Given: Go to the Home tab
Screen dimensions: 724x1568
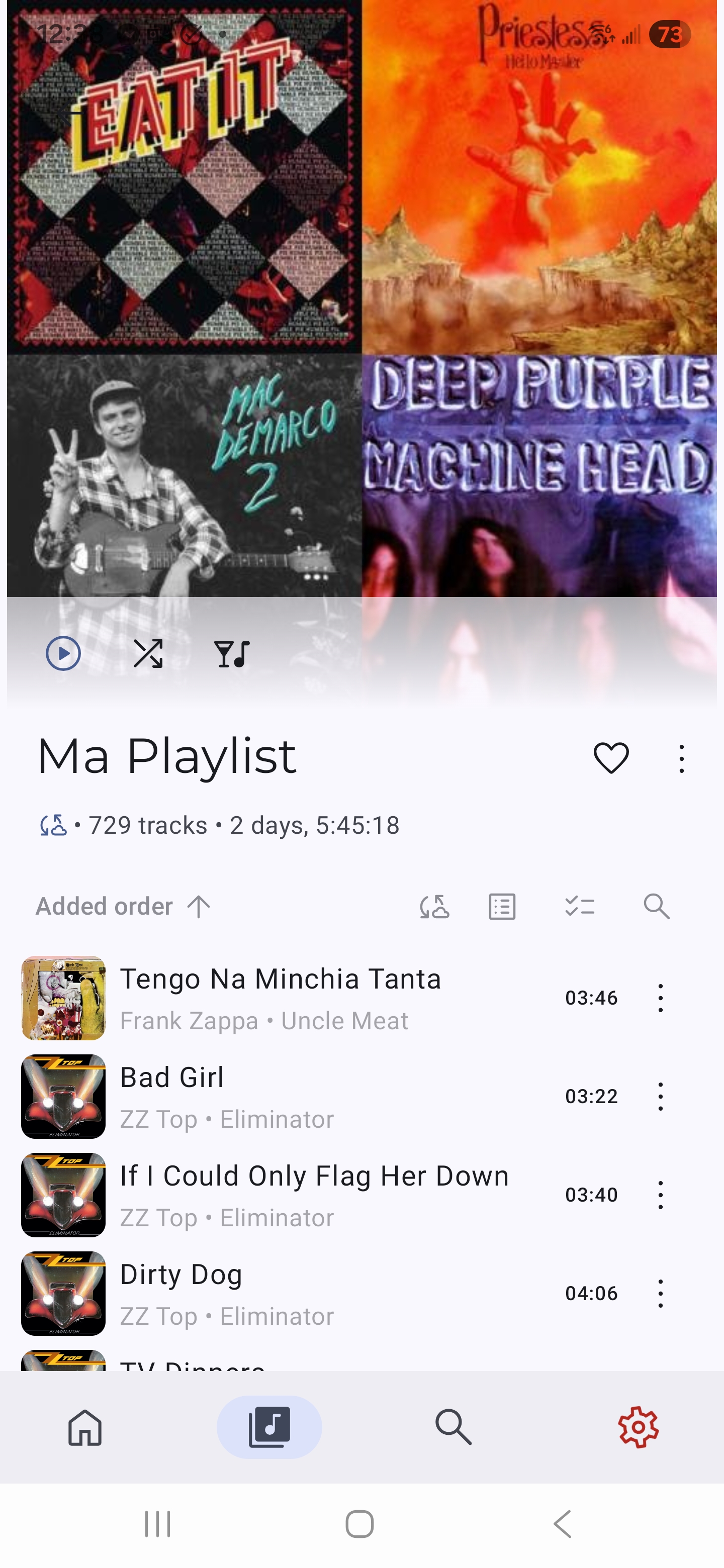Looking at the screenshot, I should [84, 1427].
